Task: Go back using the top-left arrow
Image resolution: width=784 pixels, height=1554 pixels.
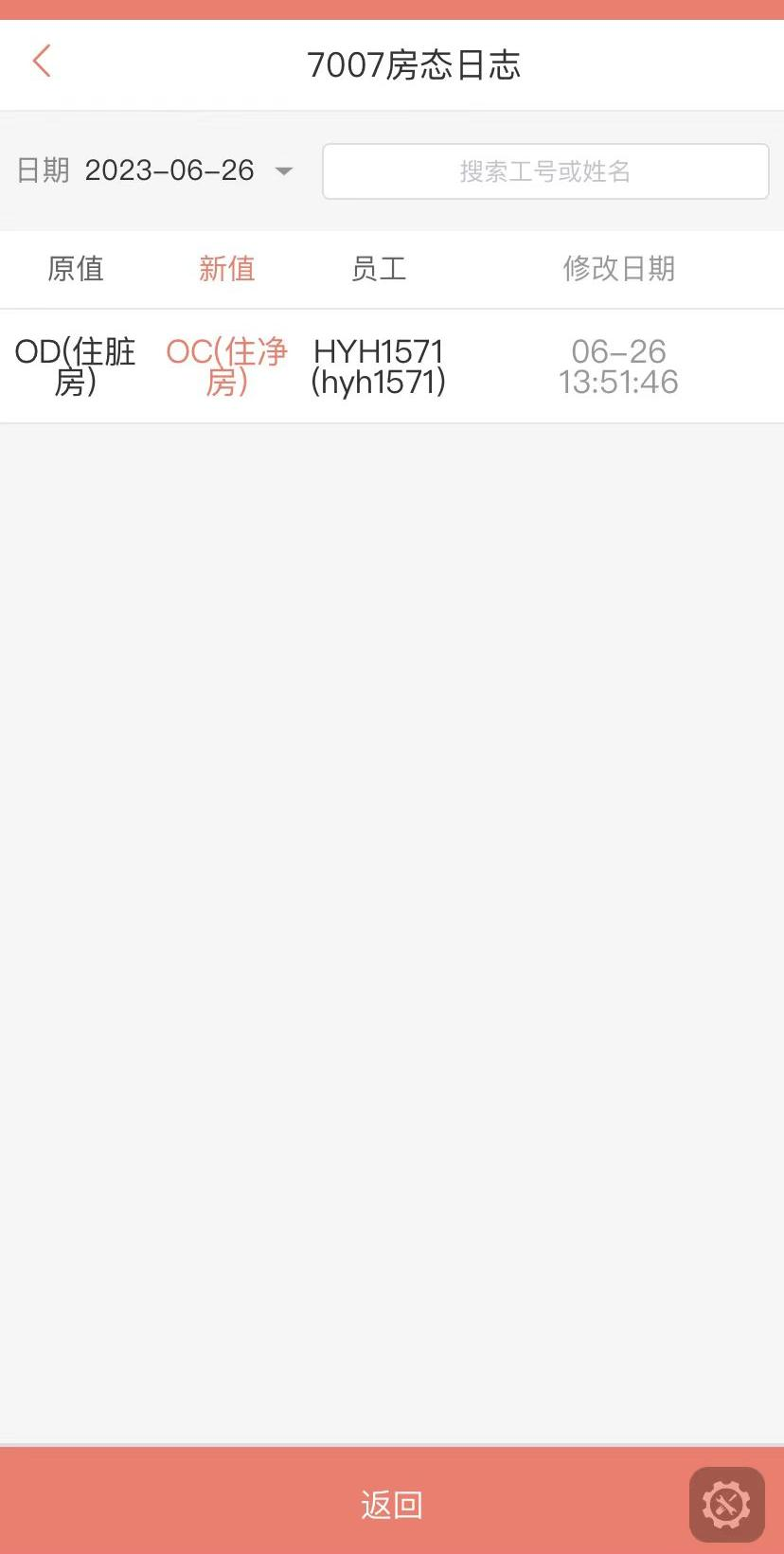Action: pyautogui.click(x=42, y=62)
